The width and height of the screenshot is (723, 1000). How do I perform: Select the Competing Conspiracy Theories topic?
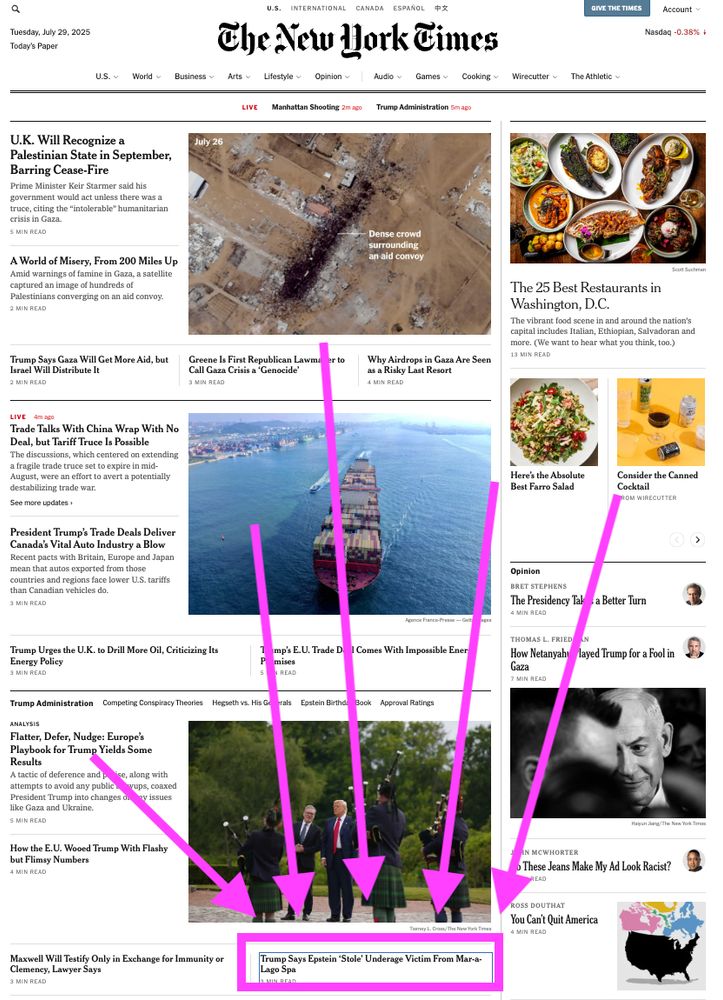(x=152, y=703)
